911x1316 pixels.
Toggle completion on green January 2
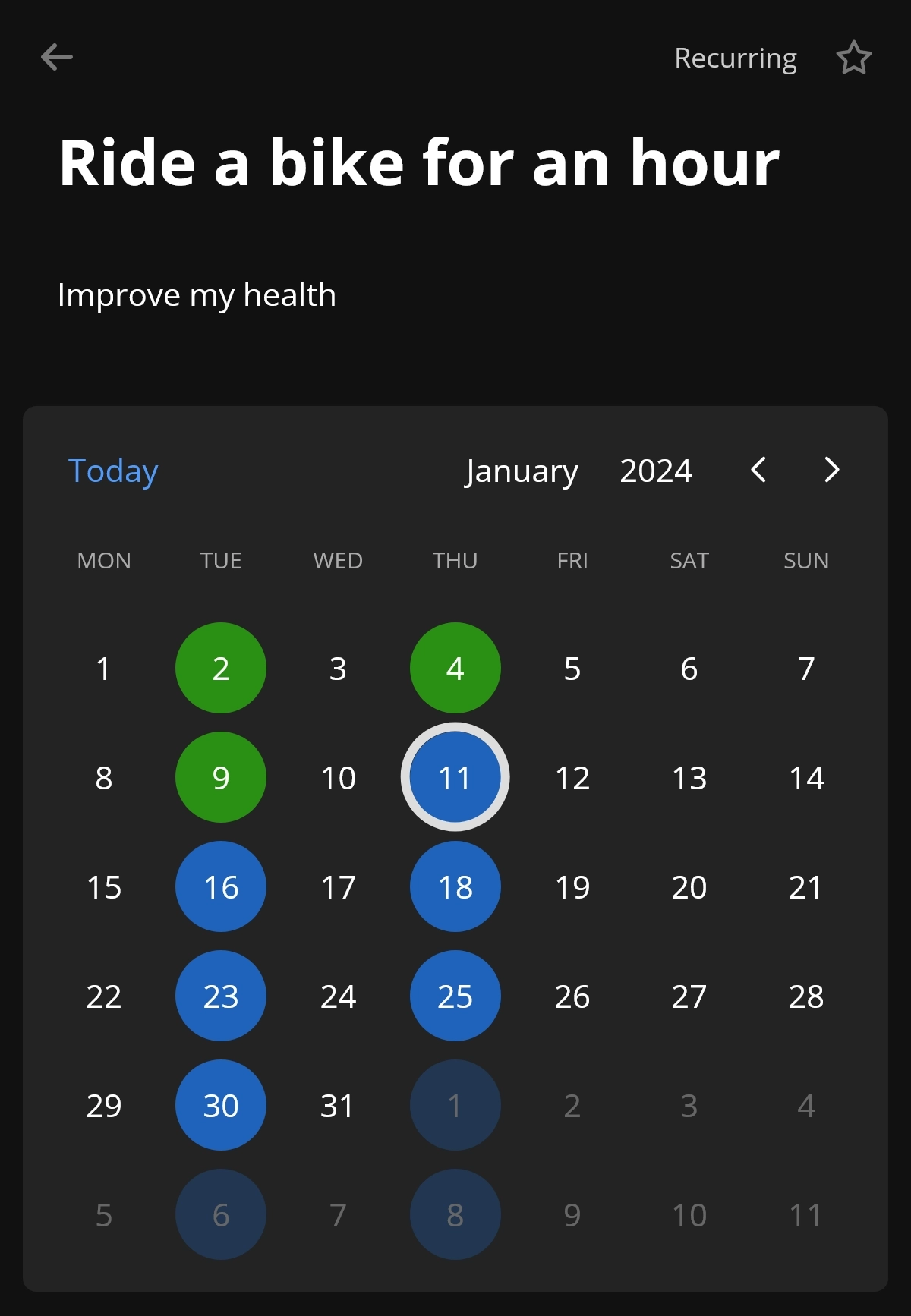coord(220,668)
